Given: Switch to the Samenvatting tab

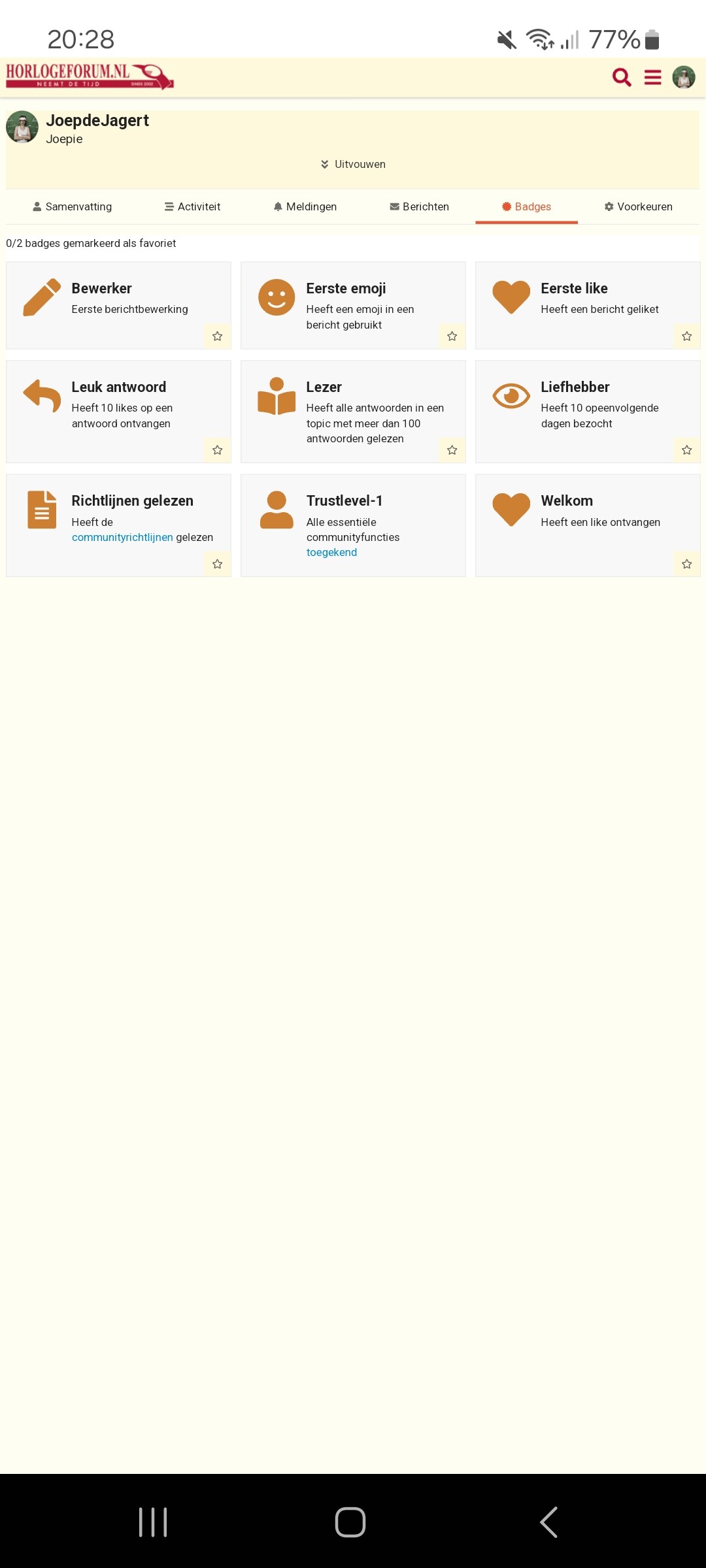Looking at the screenshot, I should tap(72, 206).
